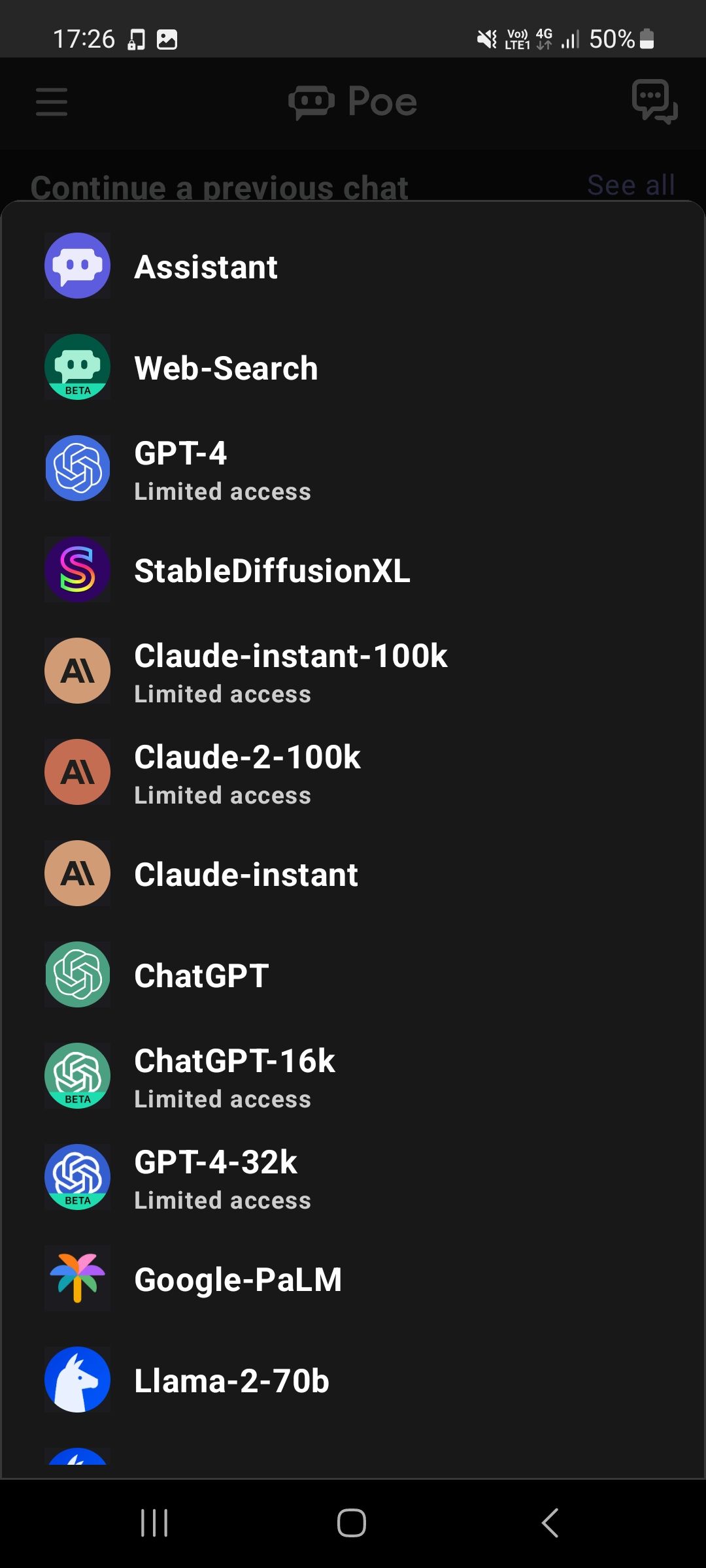Open the Web-Search beta bot
The height and width of the screenshot is (1568, 706).
point(77,367)
